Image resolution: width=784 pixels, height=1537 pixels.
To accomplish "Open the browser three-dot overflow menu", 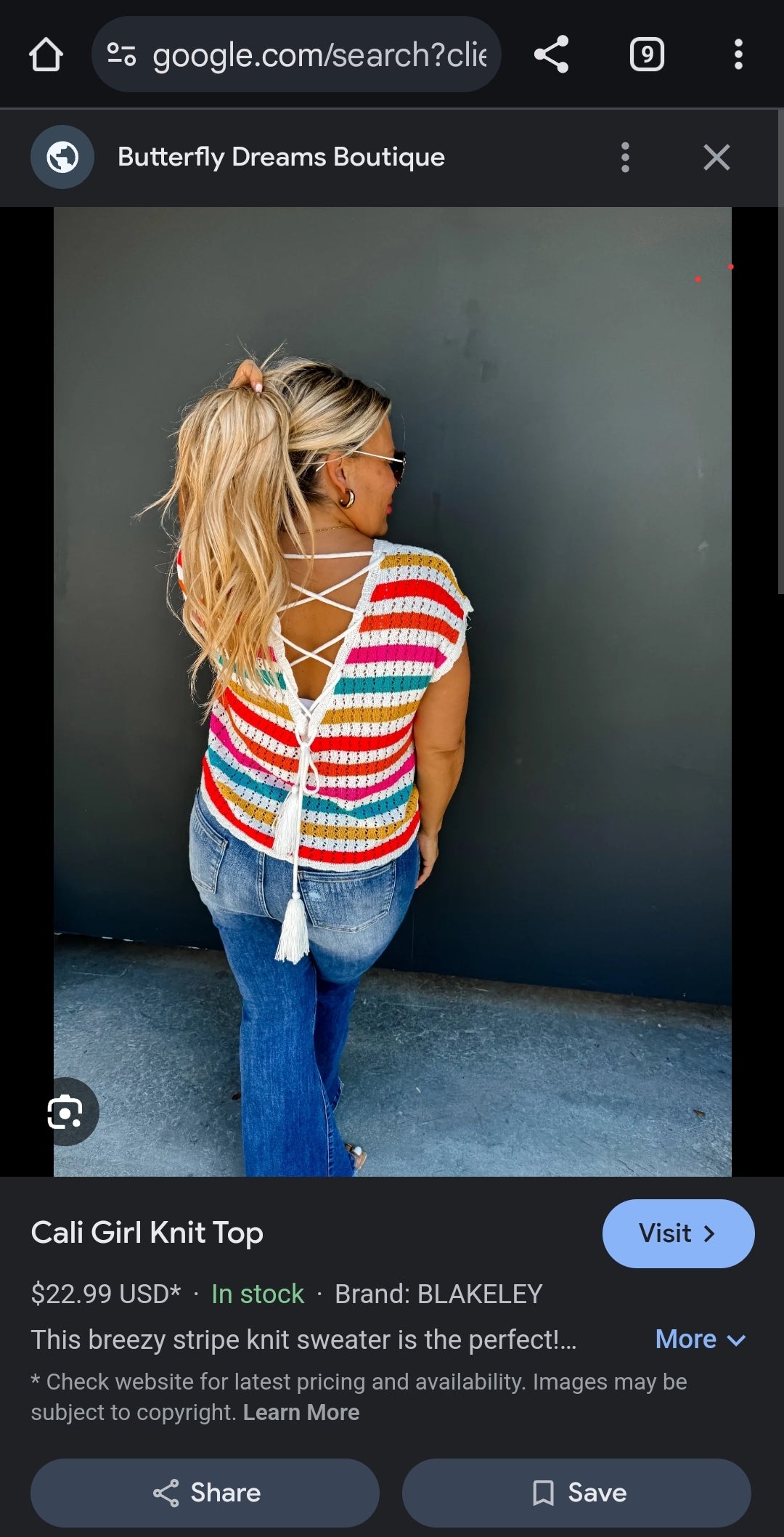I will [738, 54].
